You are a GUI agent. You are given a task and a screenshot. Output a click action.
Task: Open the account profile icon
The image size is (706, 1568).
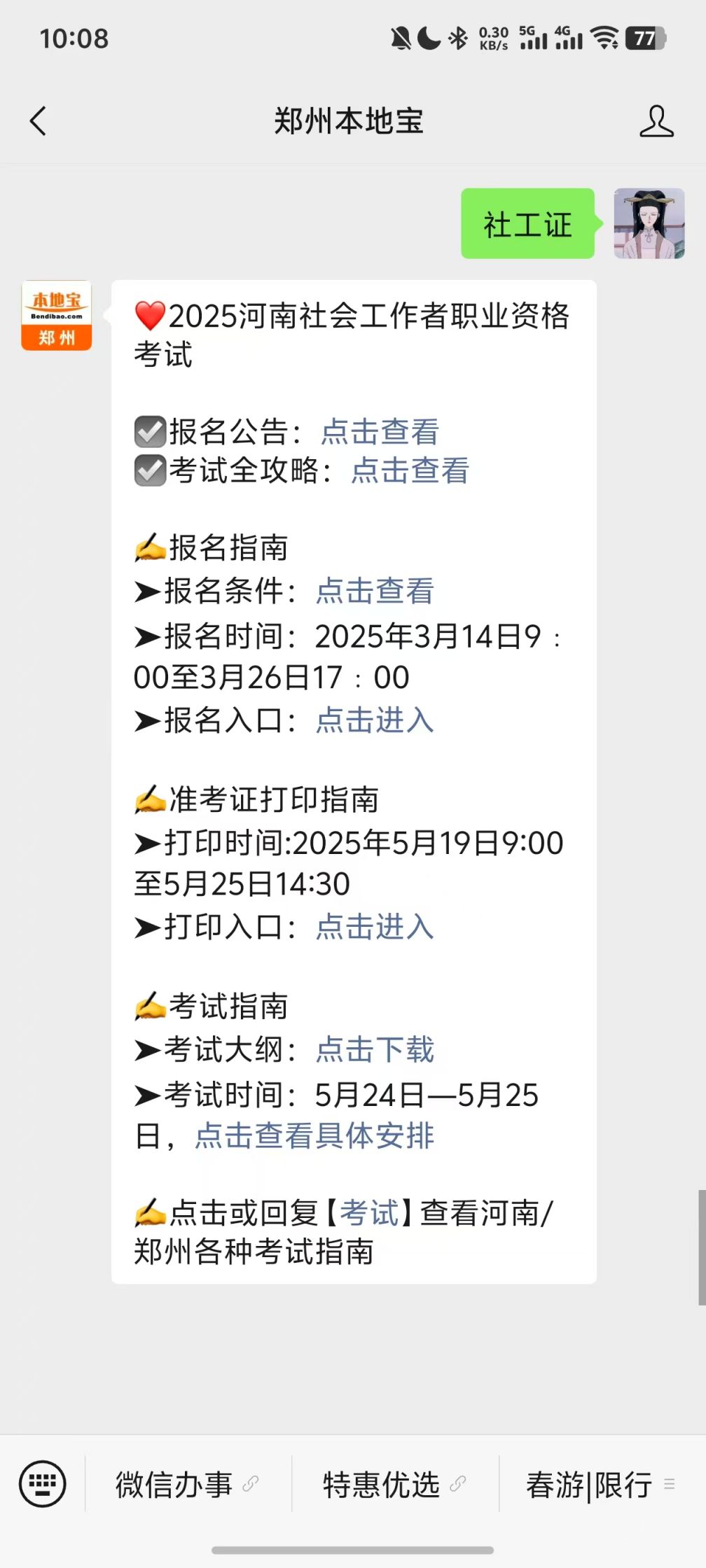(656, 121)
